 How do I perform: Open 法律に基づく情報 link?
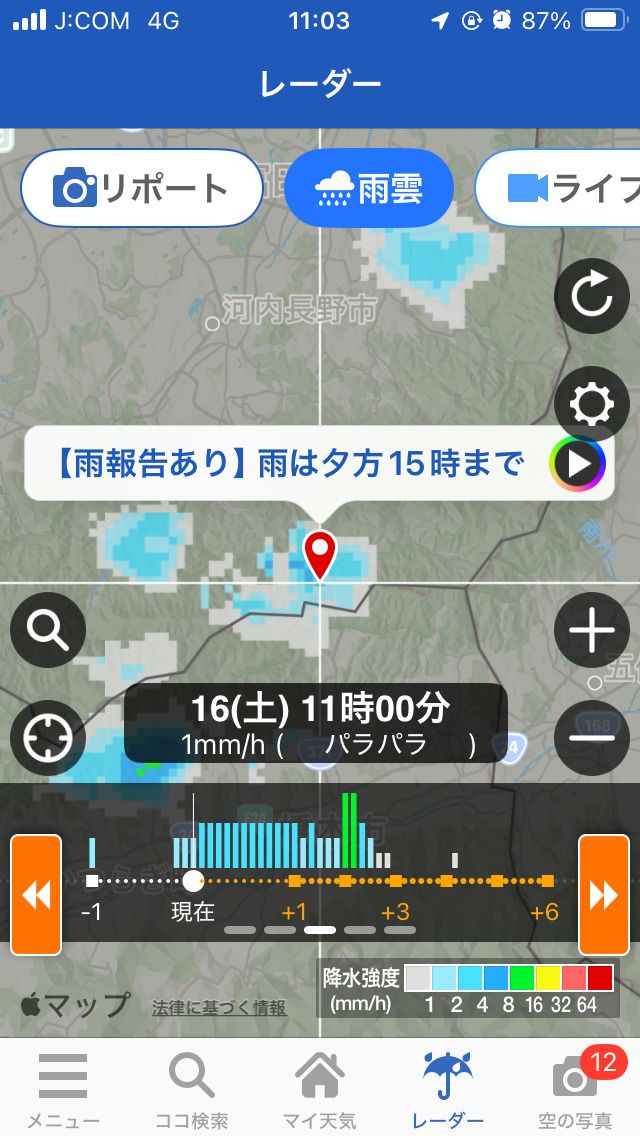pyautogui.click(x=219, y=1008)
